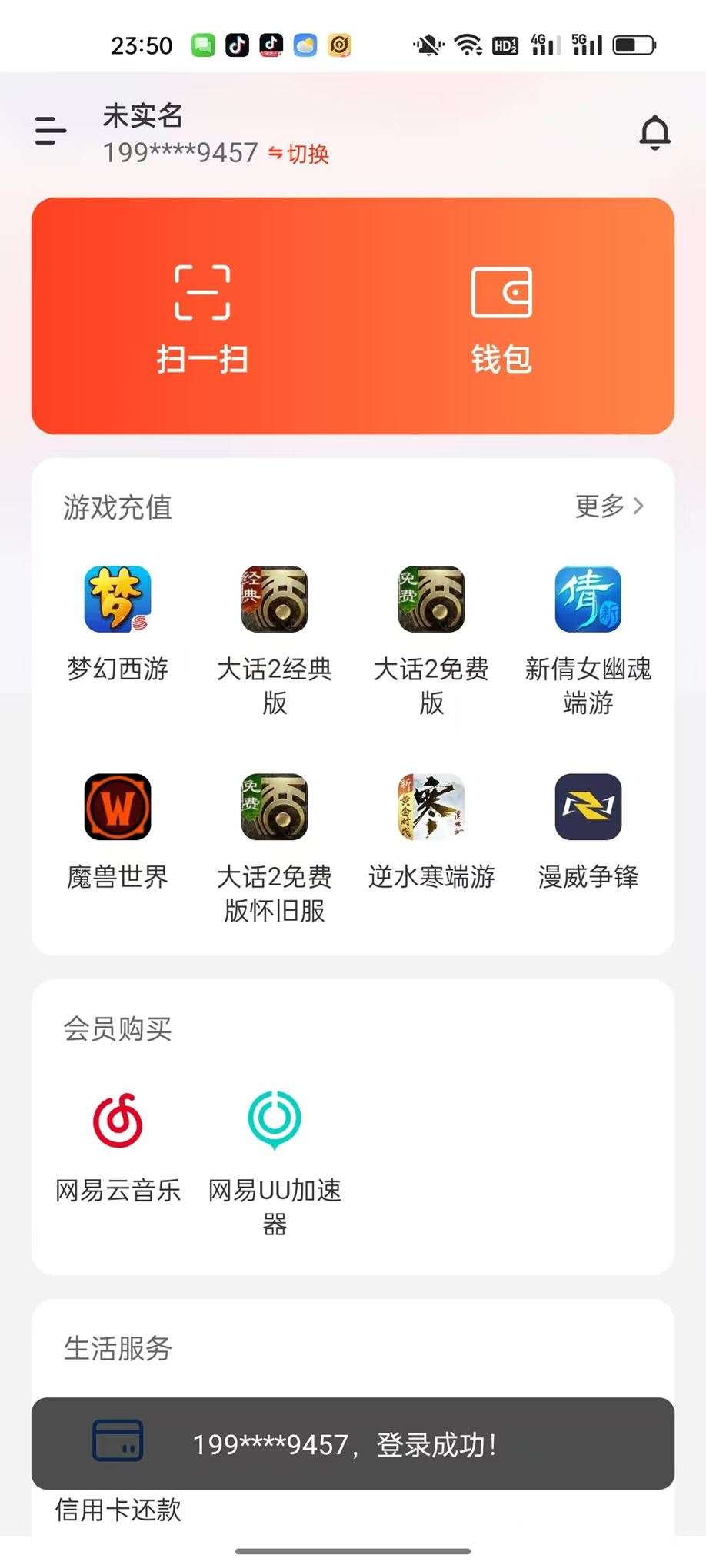Open the 网易云音乐 membership icon
The width and height of the screenshot is (706, 1568).
click(x=117, y=1122)
